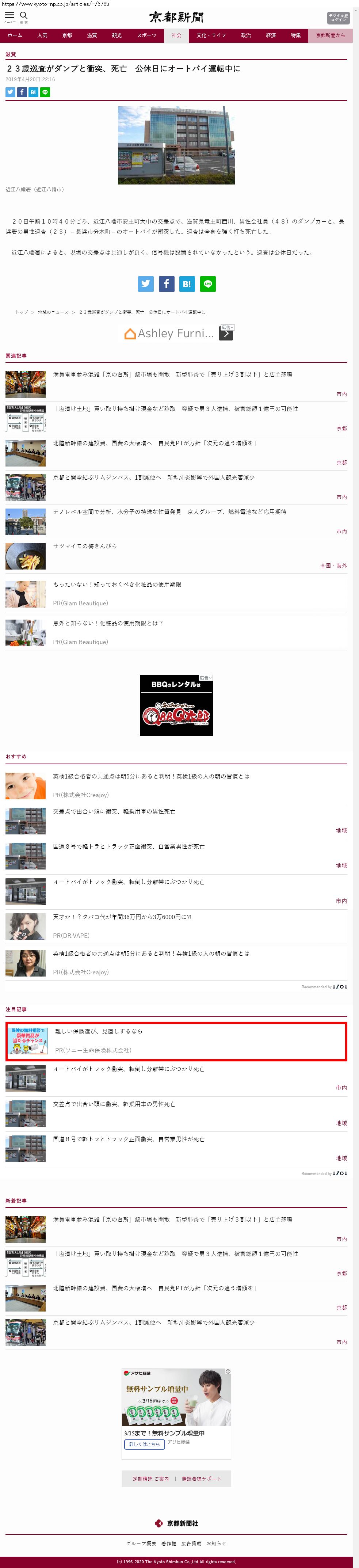Open the search icon in the header
This screenshot has height=1568, width=359.
[24, 16]
